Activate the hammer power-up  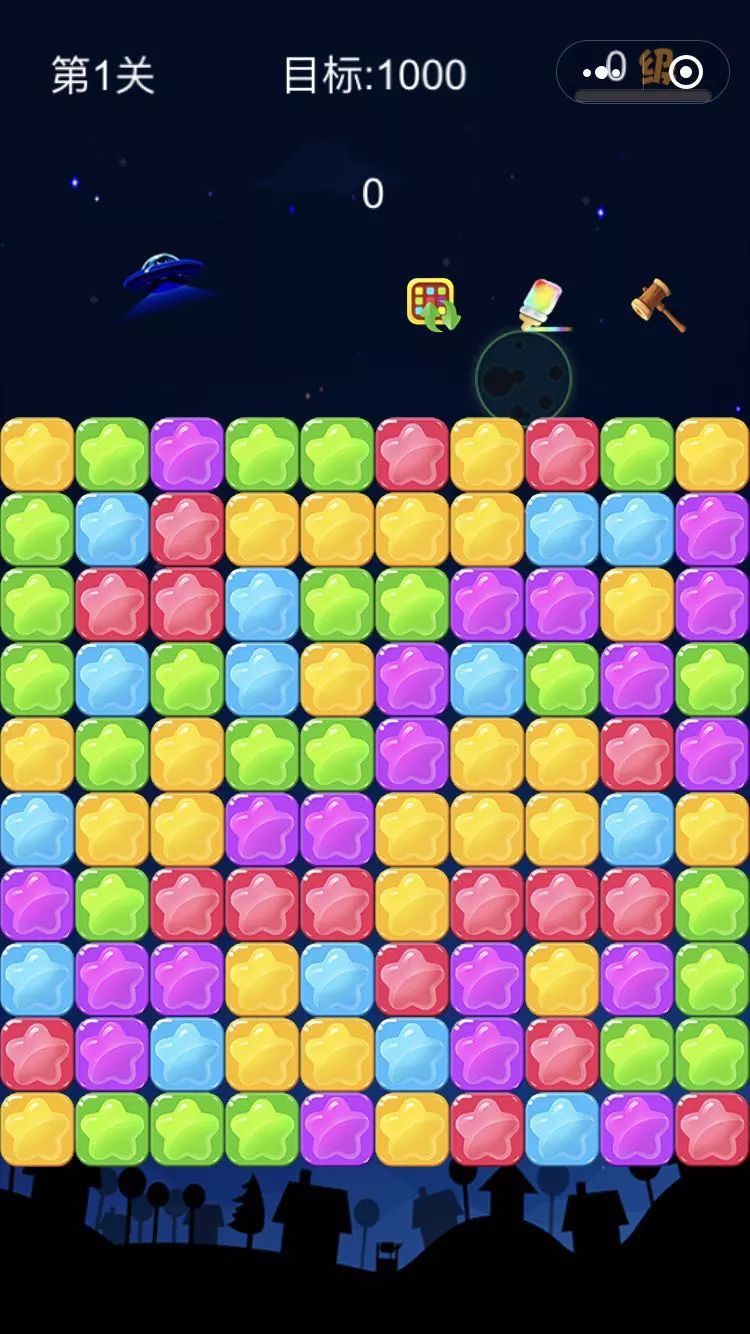click(x=658, y=304)
